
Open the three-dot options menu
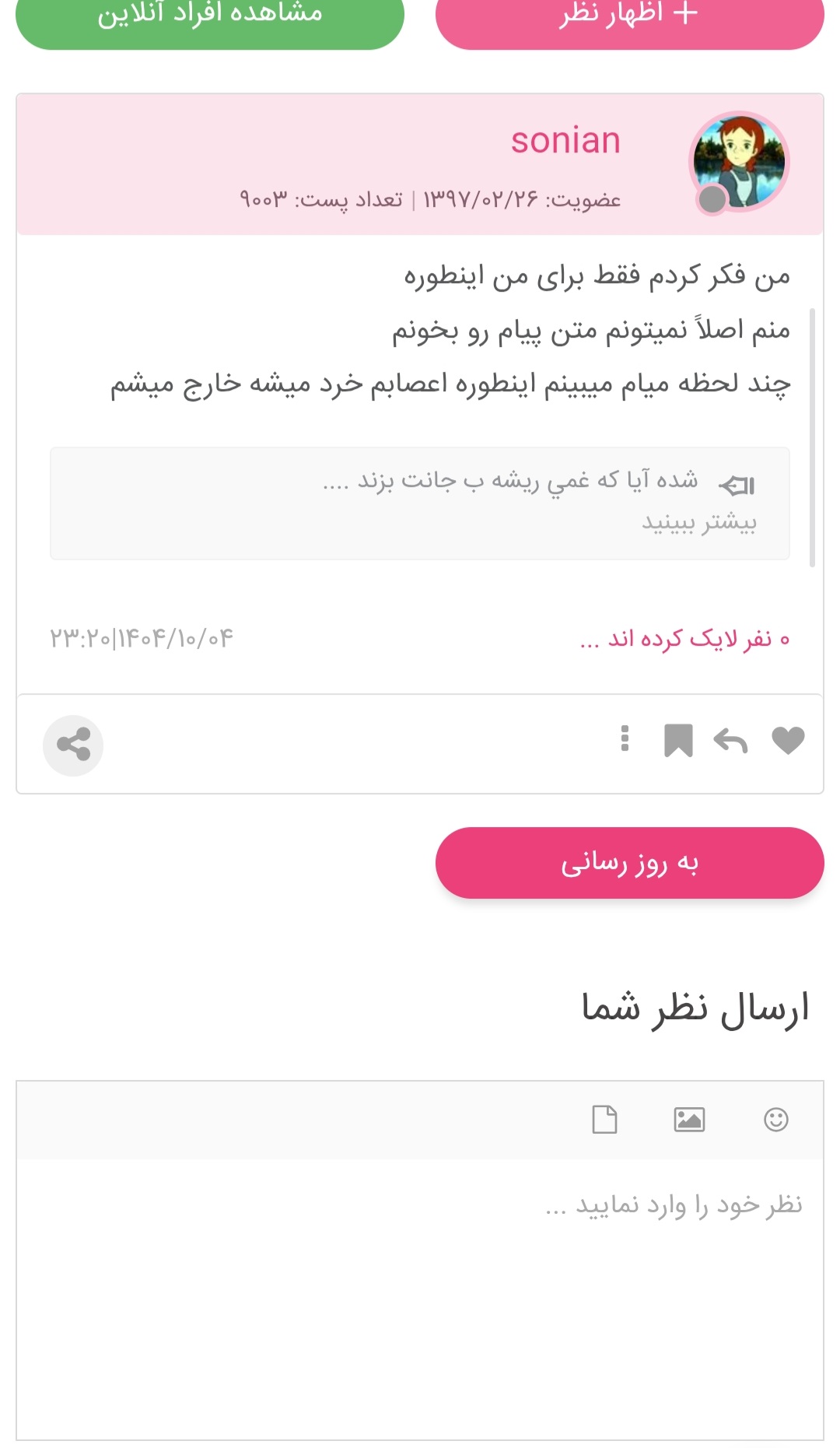click(x=625, y=739)
